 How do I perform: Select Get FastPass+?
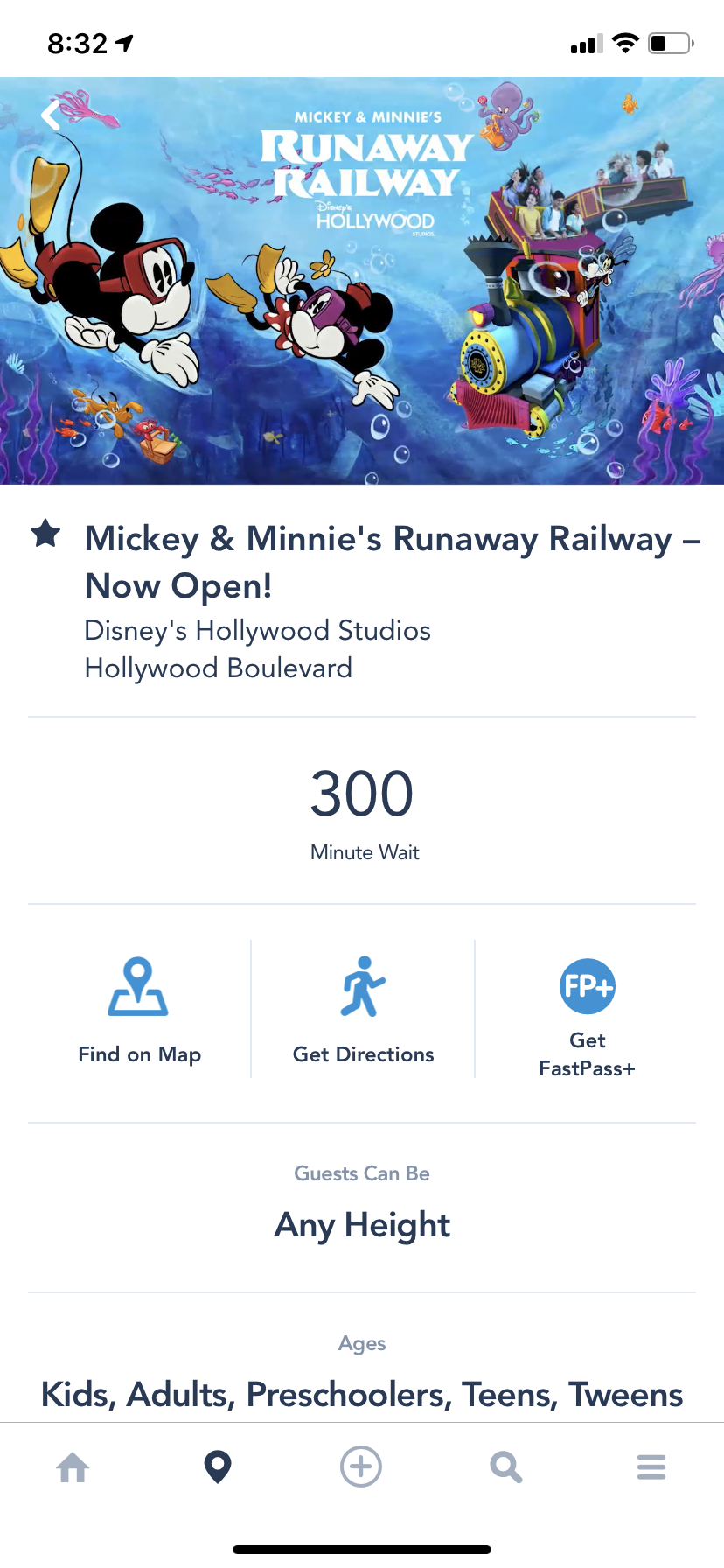587,1015
